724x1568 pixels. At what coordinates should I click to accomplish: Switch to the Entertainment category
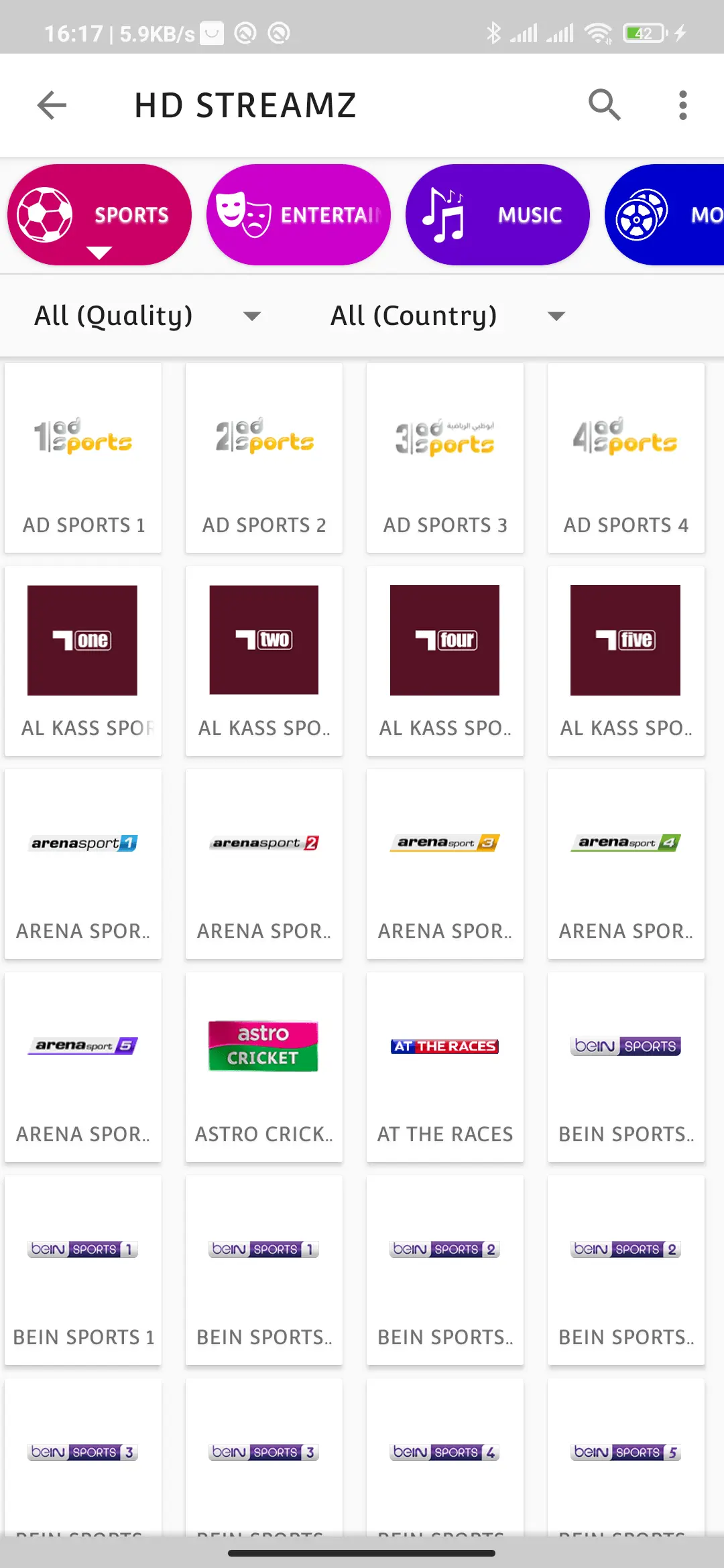298,215
